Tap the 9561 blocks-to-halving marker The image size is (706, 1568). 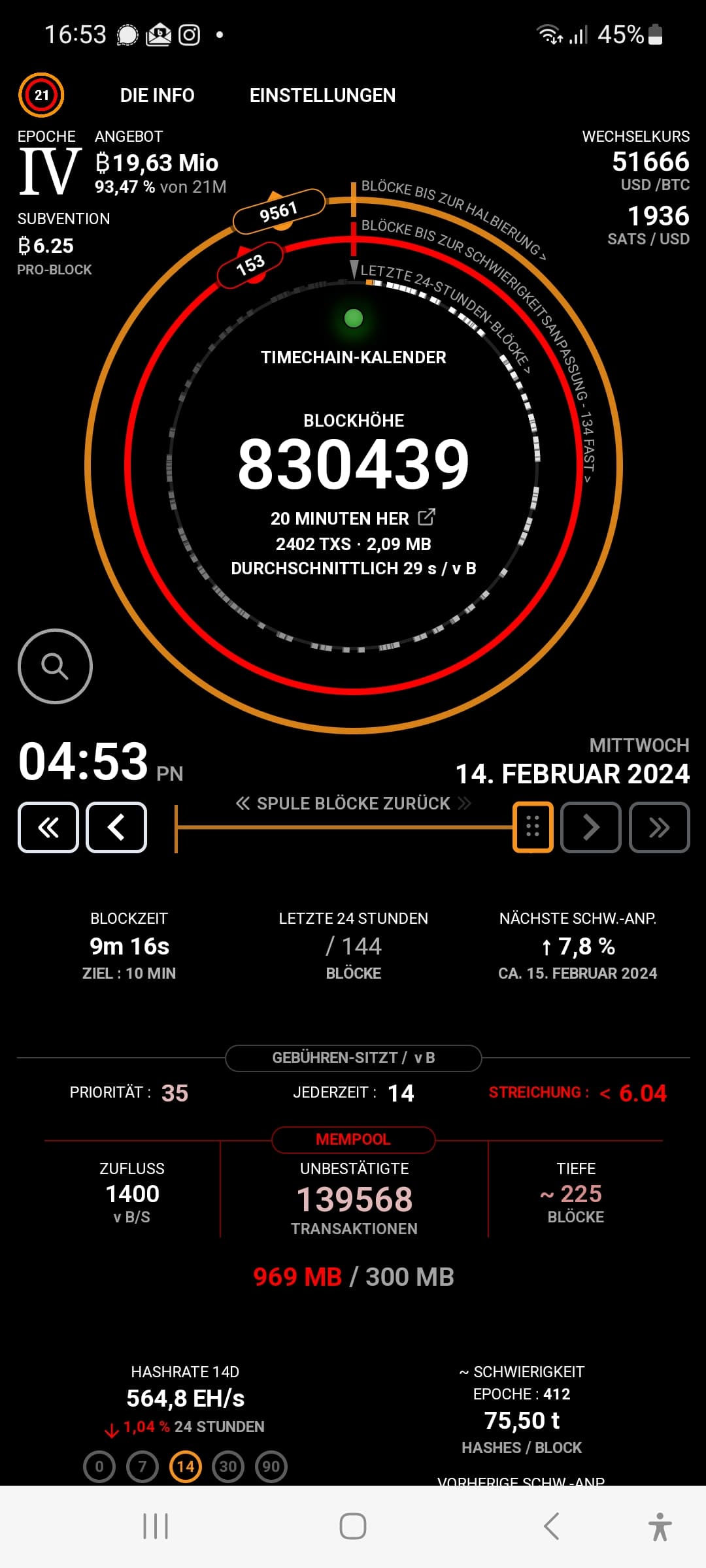point(279,211)
